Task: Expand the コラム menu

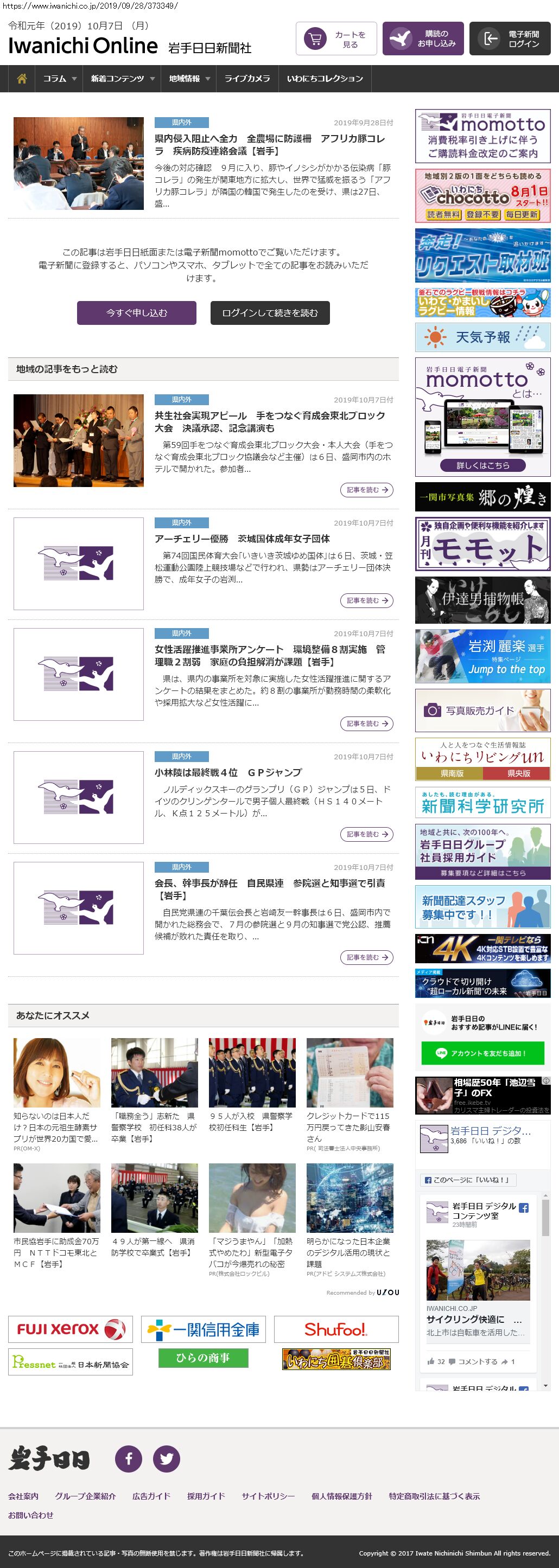Action: pyautogui.click(x=59, y=79)
